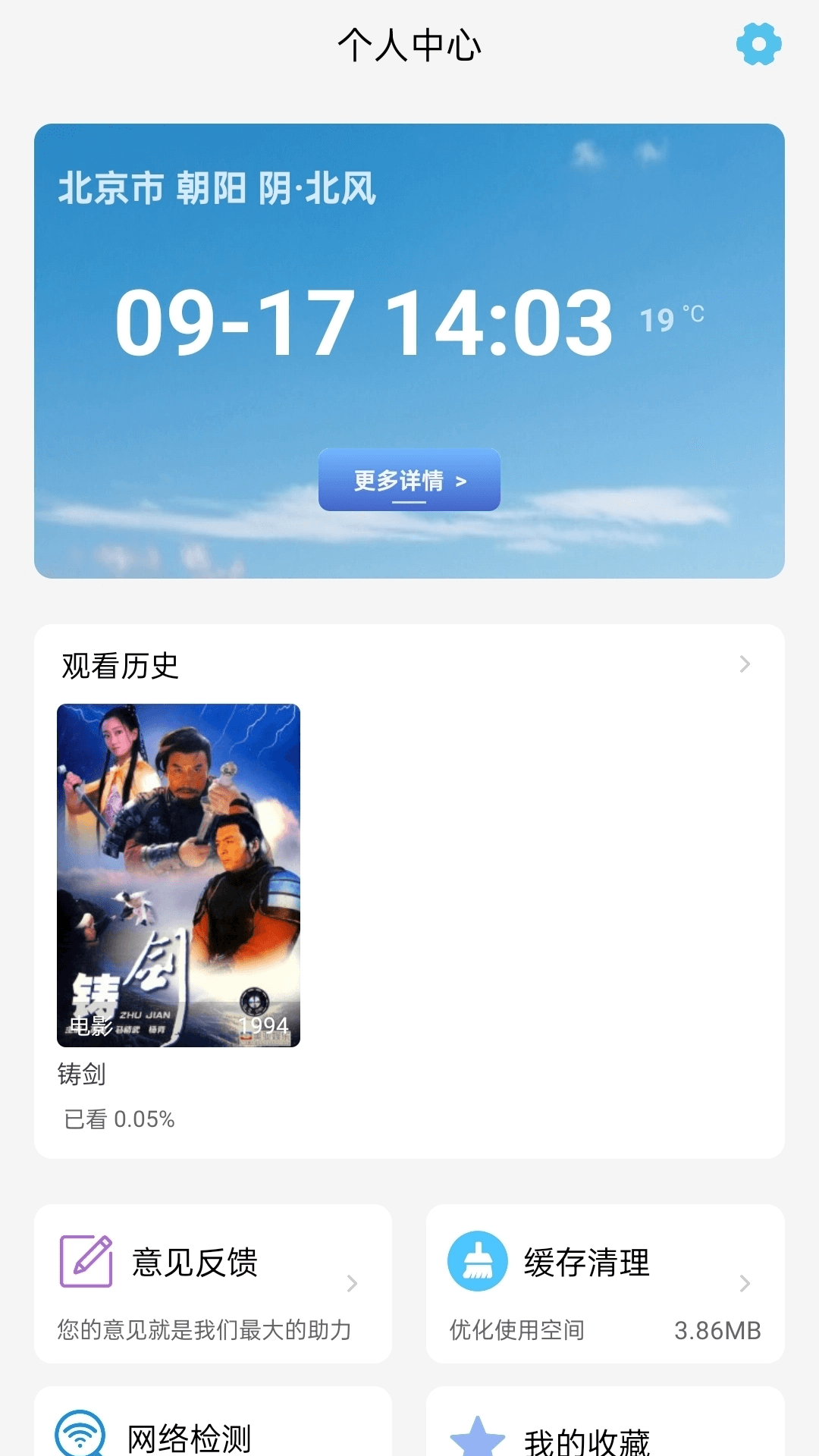Open 意见反馈 details via its chevron
819x1456 pixels.
pyautogui.click(x=352, y=1284)
